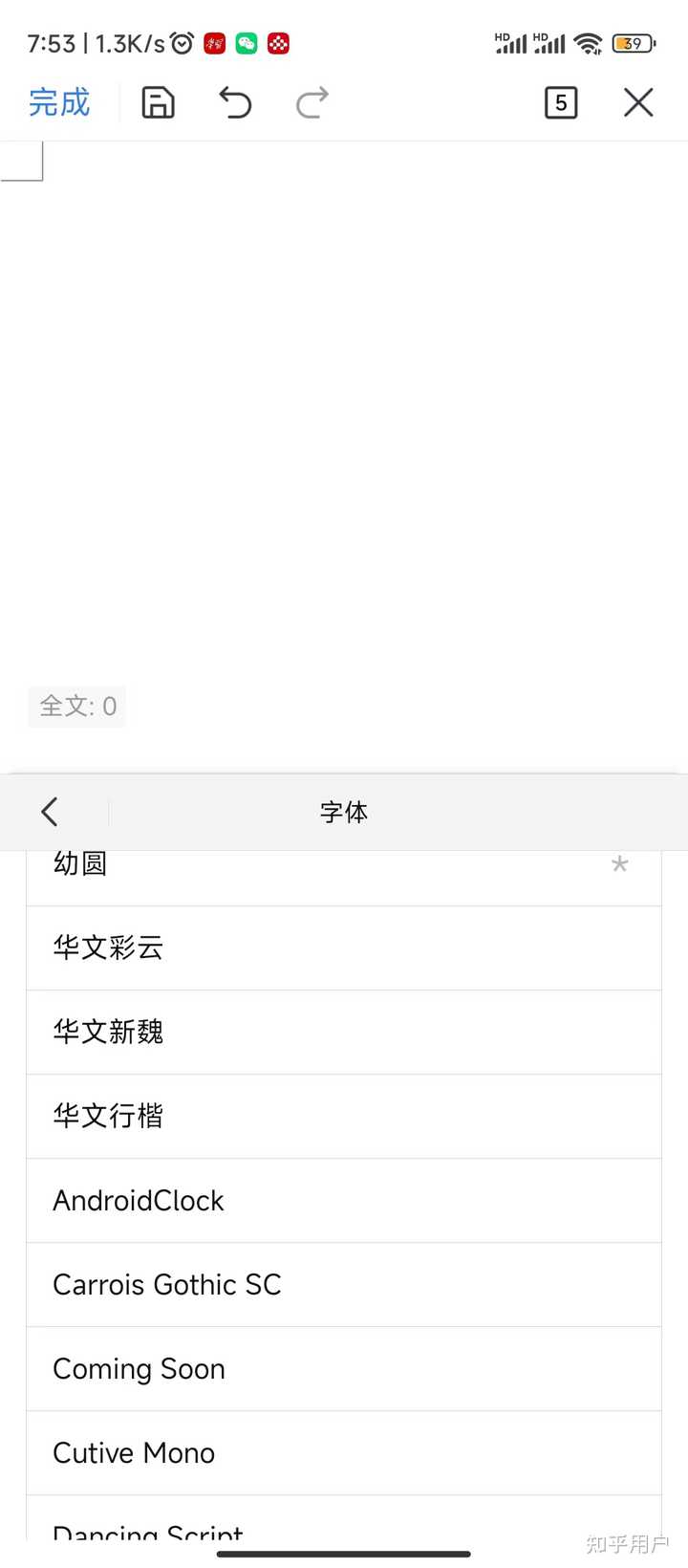688x1568 pixels.
Task: Open the page switcher showing 5
Action: [561, 102]
